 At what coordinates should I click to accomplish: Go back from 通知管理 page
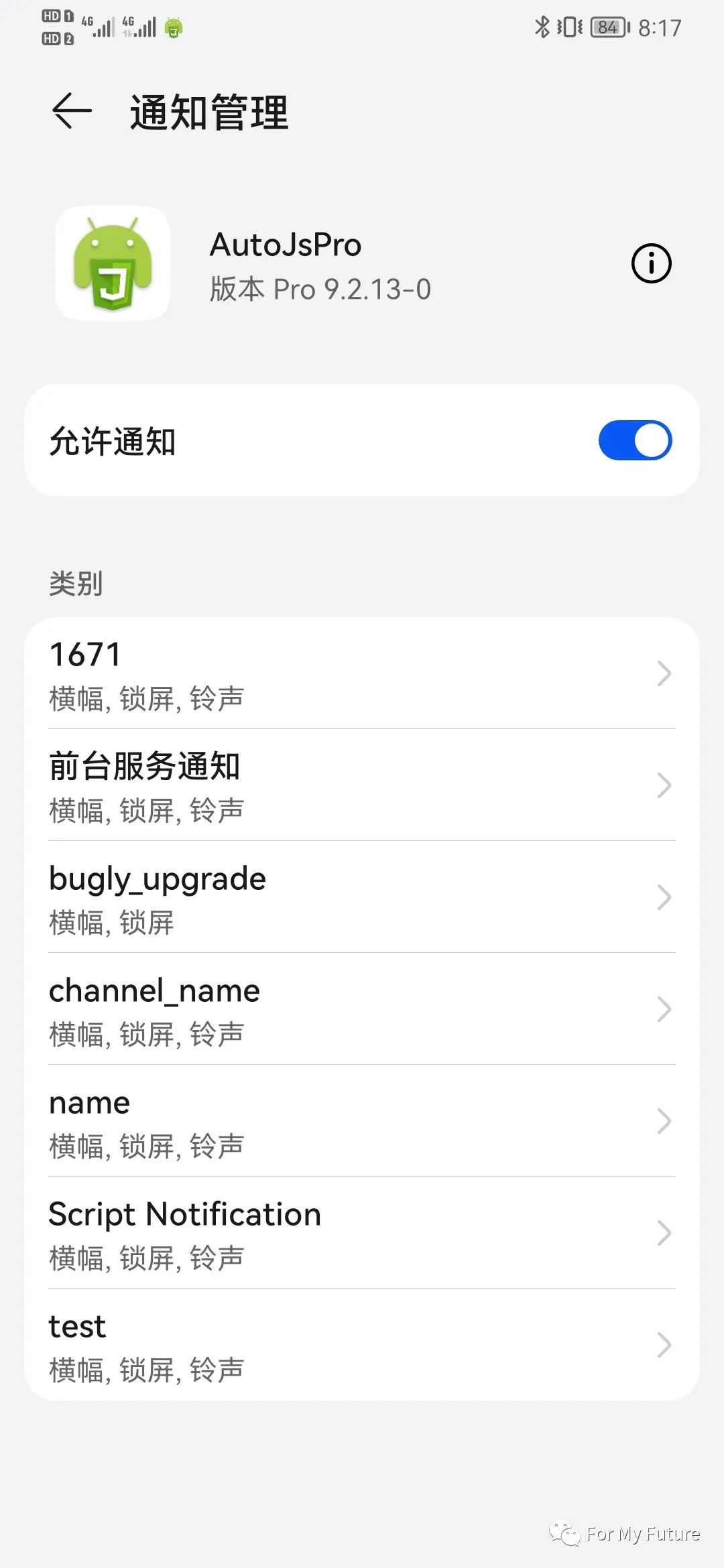(x=71, y=111)
